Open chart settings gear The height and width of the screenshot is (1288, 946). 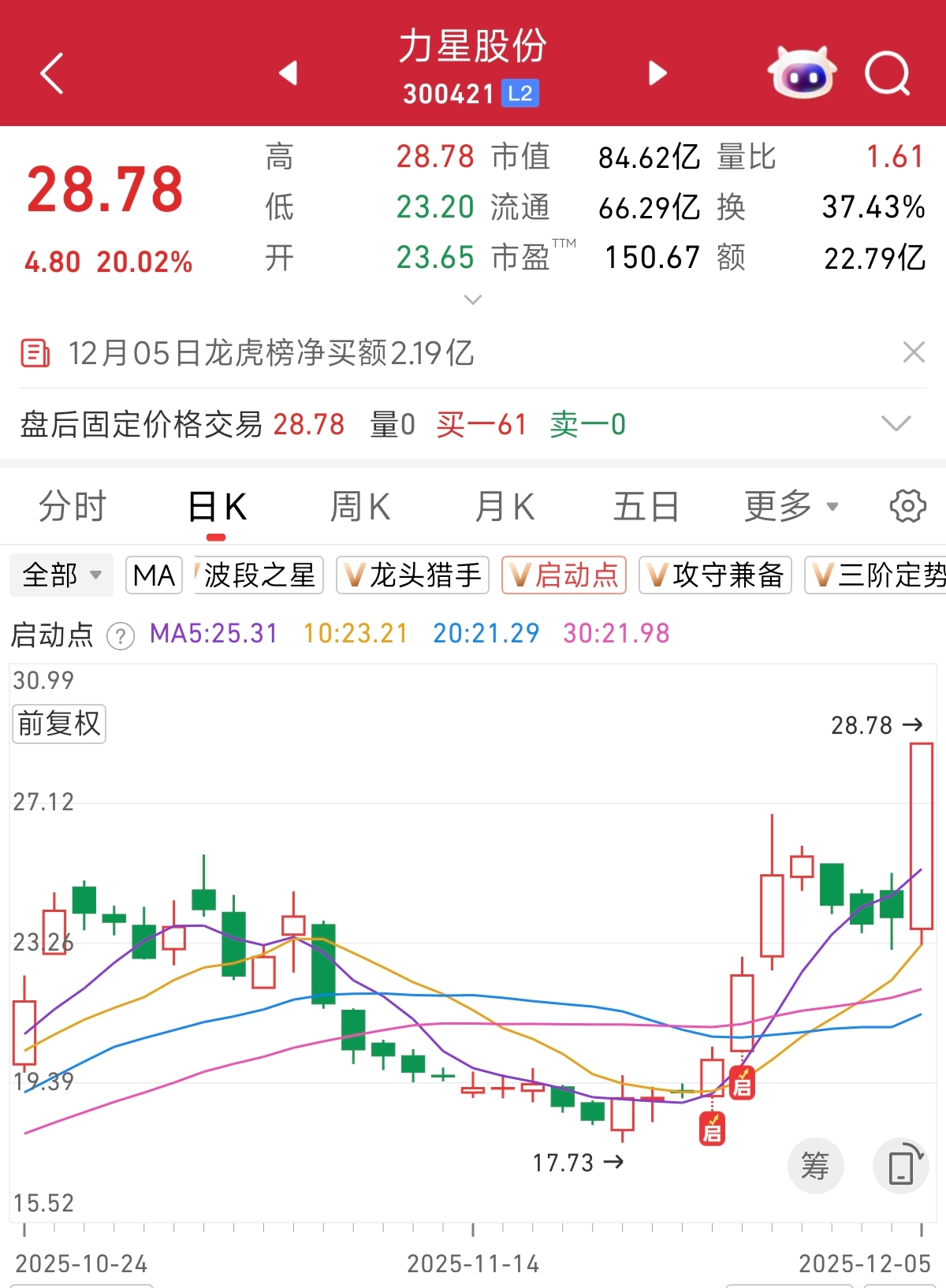tap(907, 506)
